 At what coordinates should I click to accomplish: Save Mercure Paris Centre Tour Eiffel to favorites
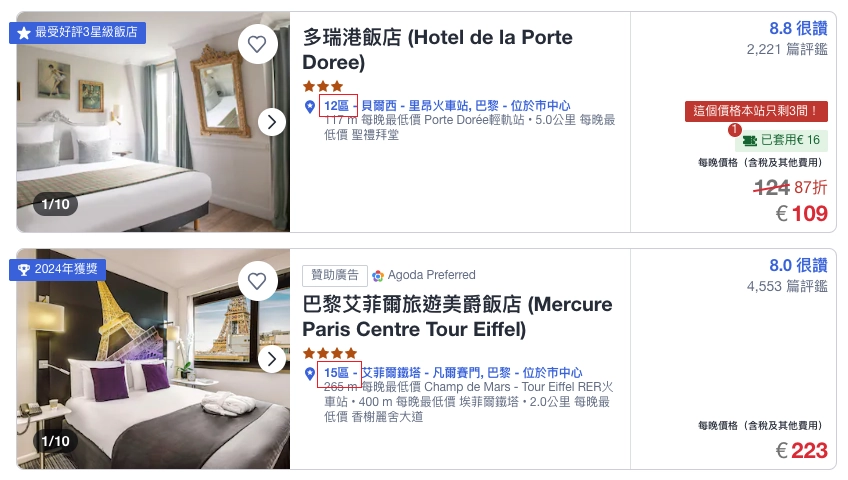[x=257, y=281]
